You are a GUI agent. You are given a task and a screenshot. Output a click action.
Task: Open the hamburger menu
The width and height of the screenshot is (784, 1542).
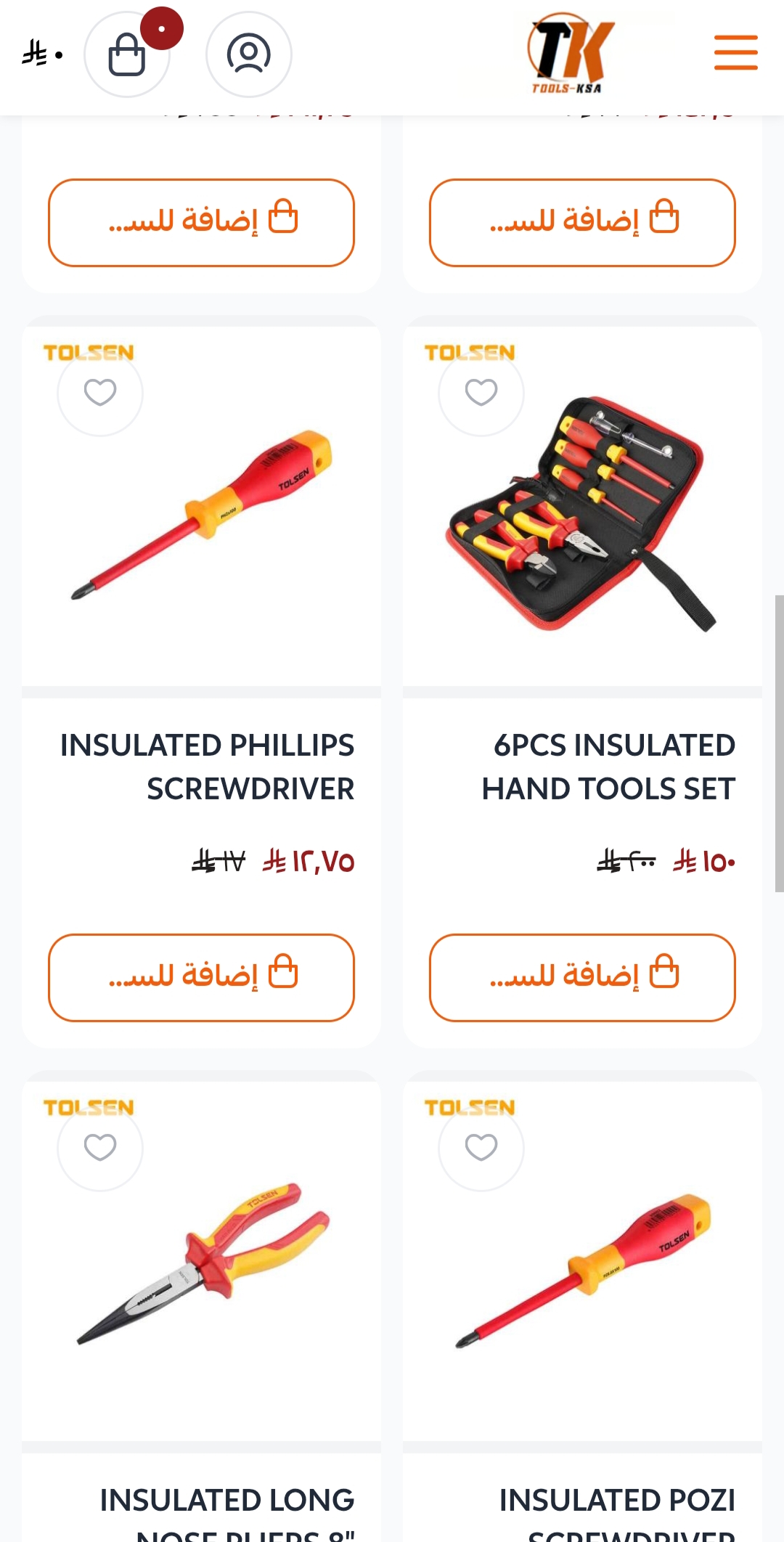[735, 53]
